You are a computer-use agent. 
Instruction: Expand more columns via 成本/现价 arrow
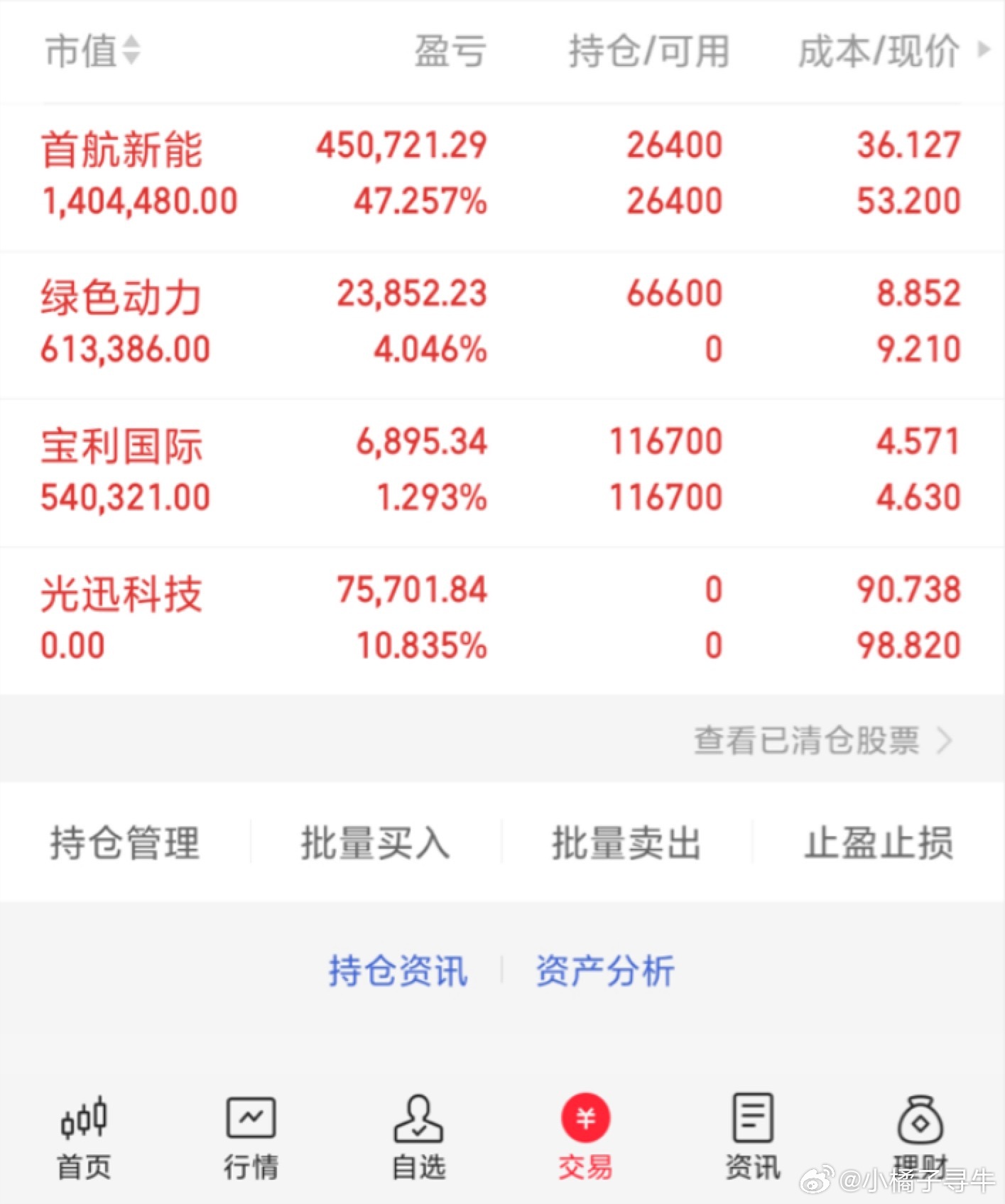click(984, 51)
